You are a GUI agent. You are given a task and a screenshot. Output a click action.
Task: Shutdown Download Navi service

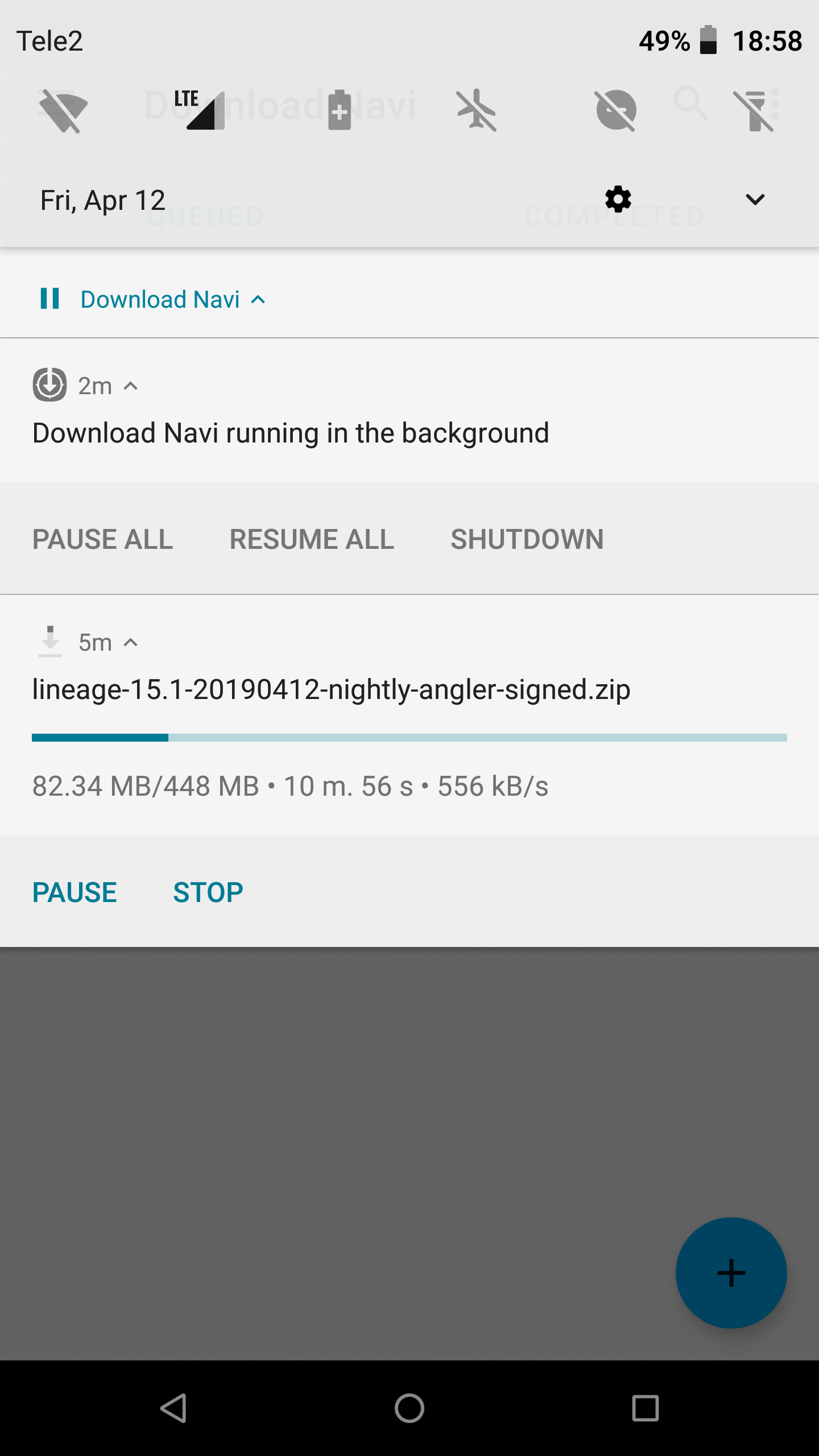(x=527, y=539)
